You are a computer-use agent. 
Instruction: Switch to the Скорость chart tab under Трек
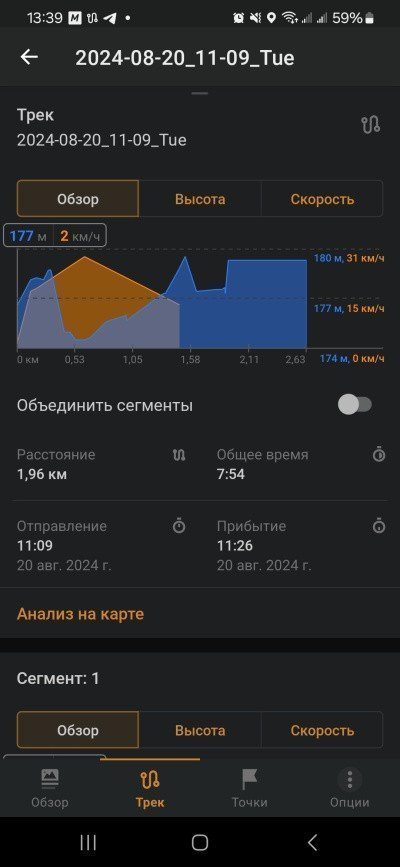pyautogui.click(x=321, y=199)
